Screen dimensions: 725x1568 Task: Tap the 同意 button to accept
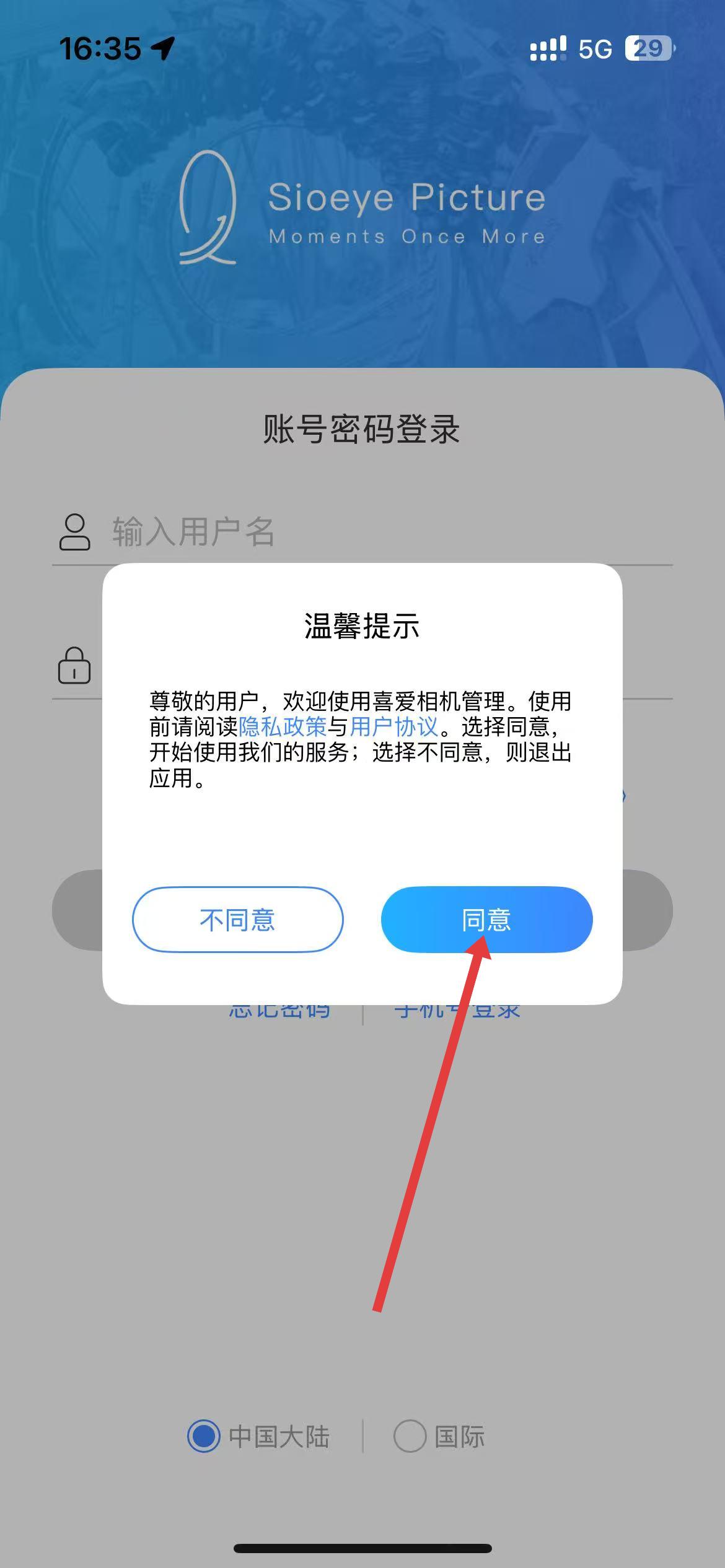tap(486, 919)
